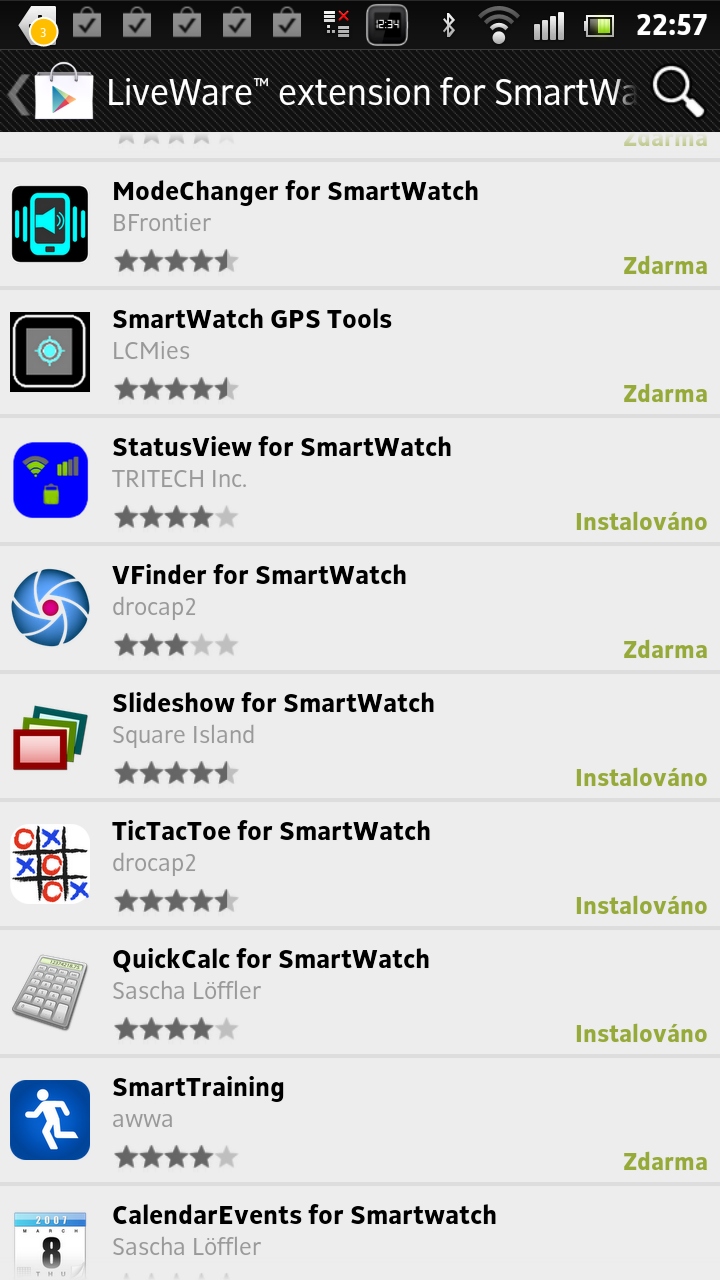Open the QuickCalc for SmartWatch listing
The image size is (720, 1280).
click(x=270, y=959)
